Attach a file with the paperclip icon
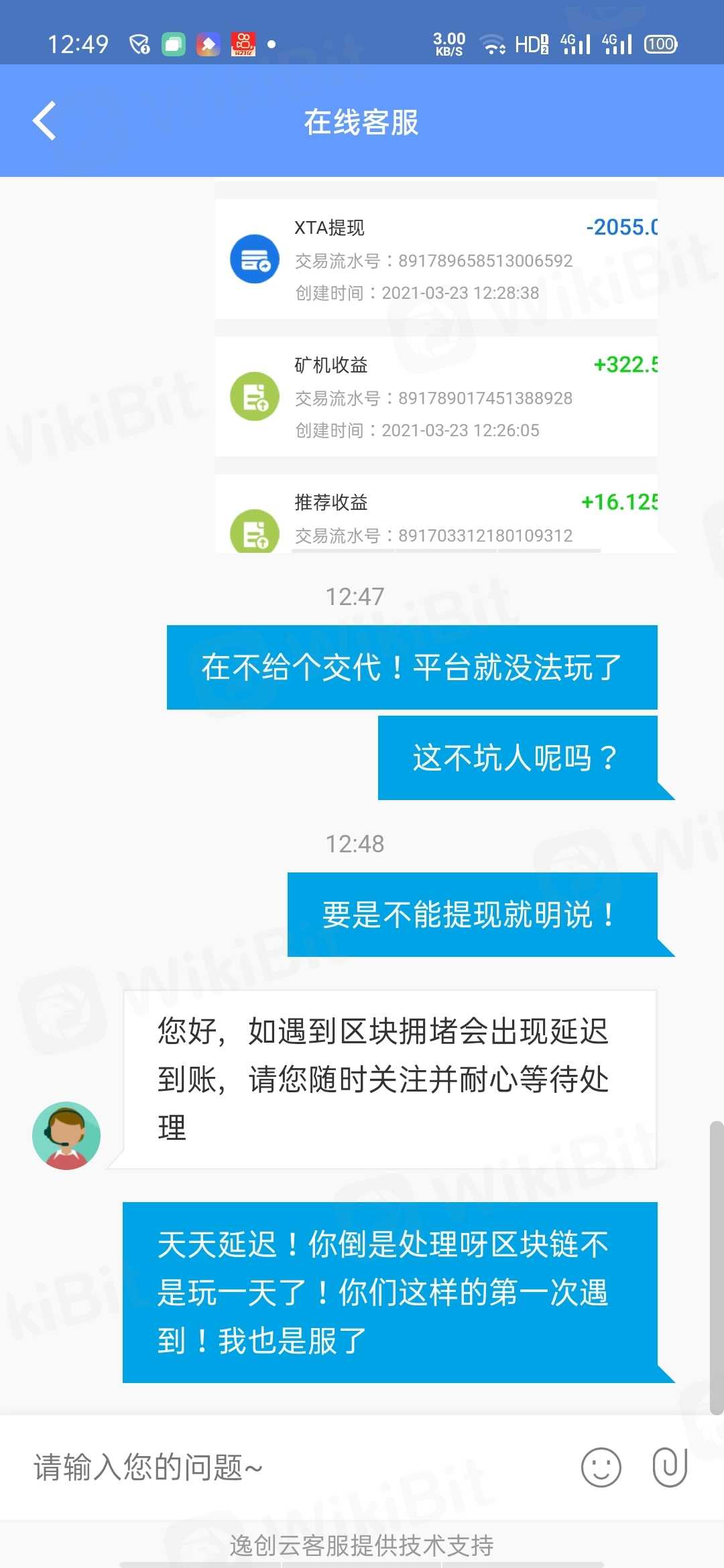 (x=670, y=1467)
